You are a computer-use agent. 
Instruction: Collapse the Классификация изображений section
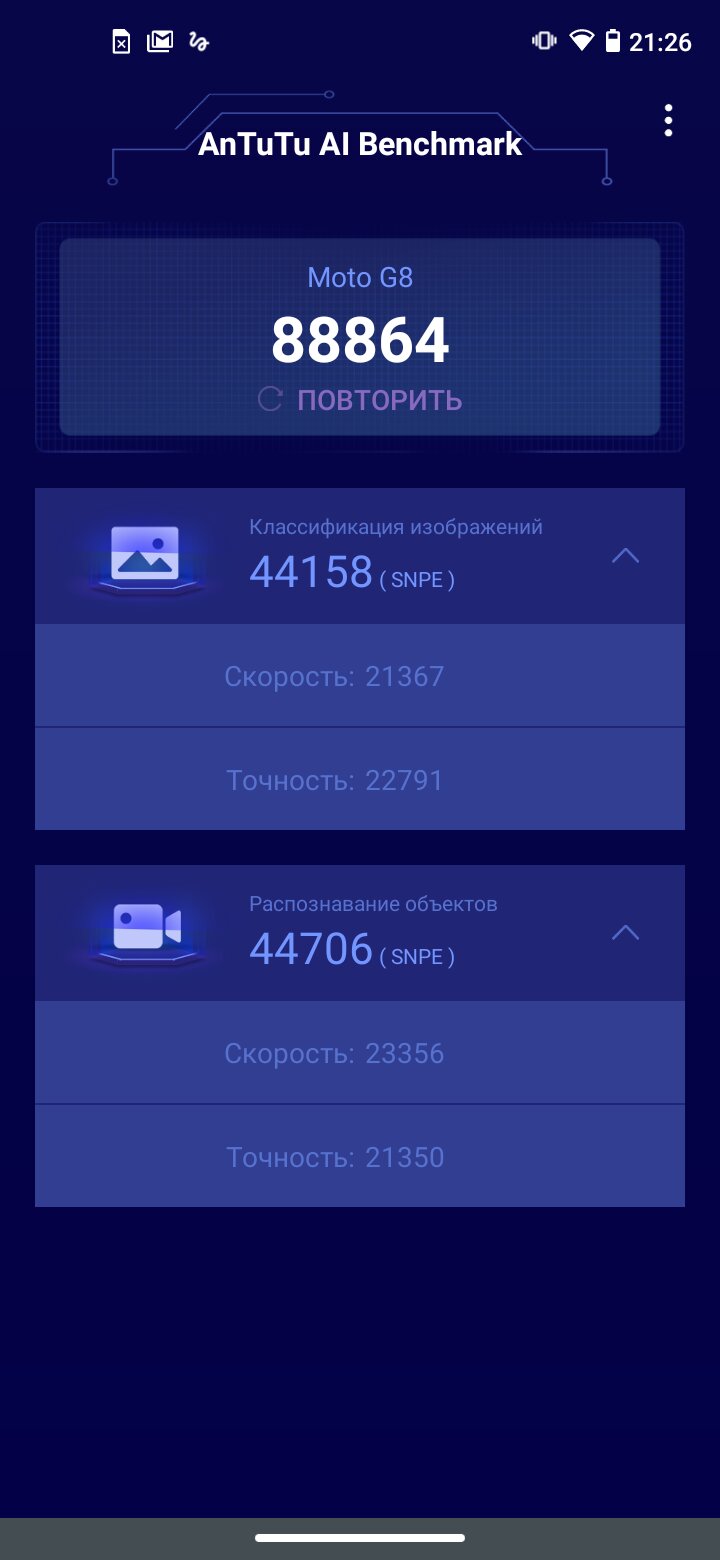click(625, 556)
